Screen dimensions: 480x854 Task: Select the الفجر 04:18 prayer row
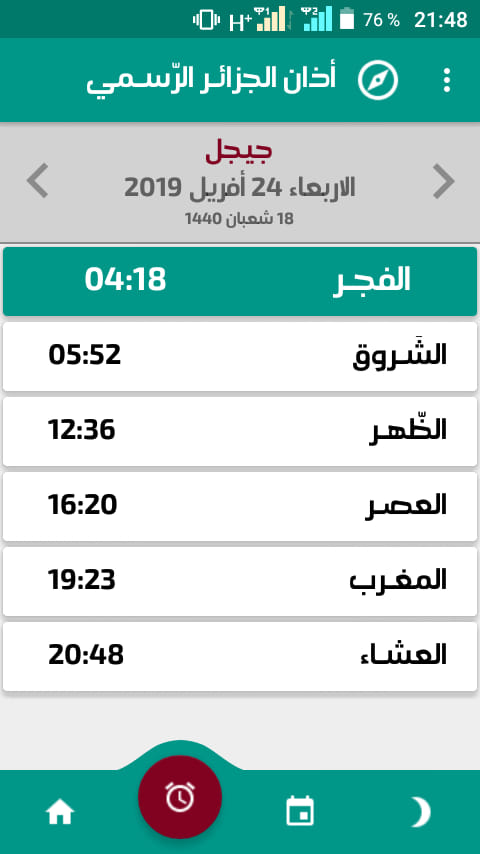point(240,281)
